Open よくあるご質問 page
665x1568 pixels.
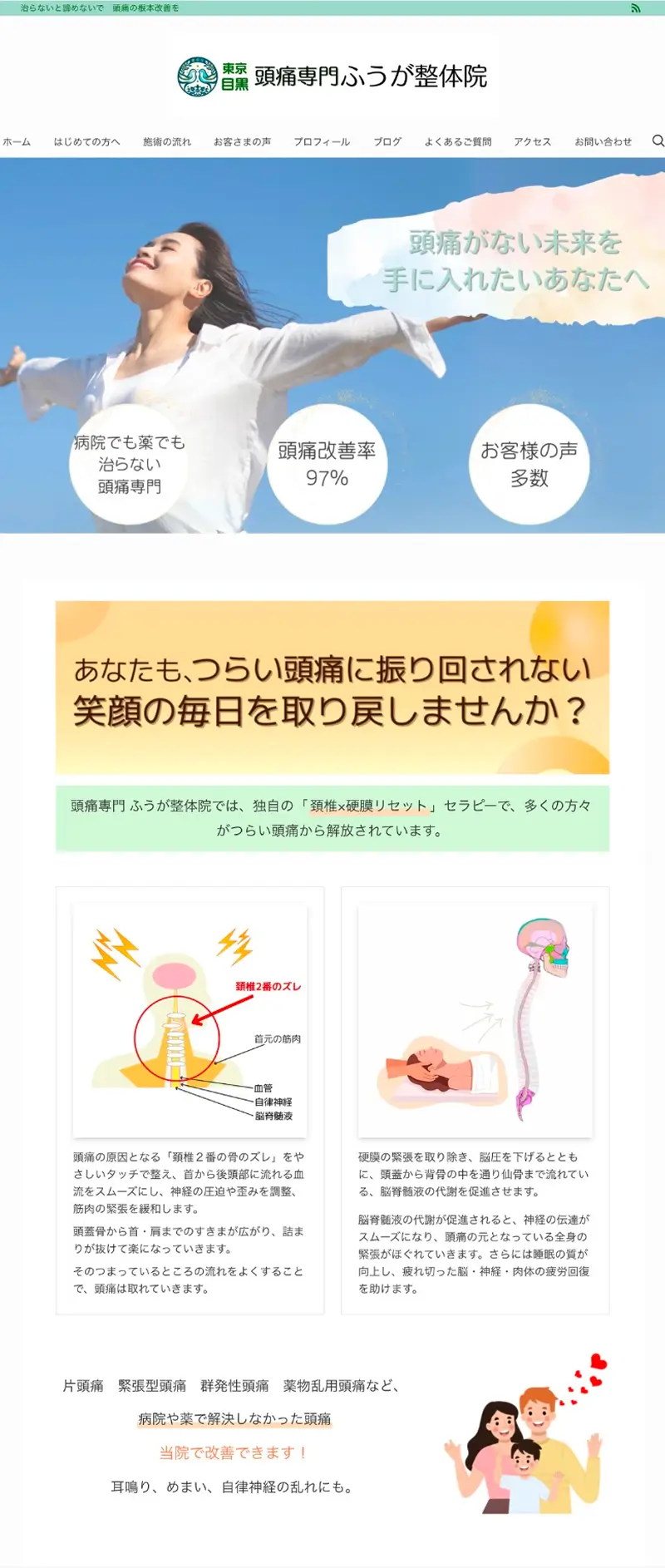click(458, 142)
